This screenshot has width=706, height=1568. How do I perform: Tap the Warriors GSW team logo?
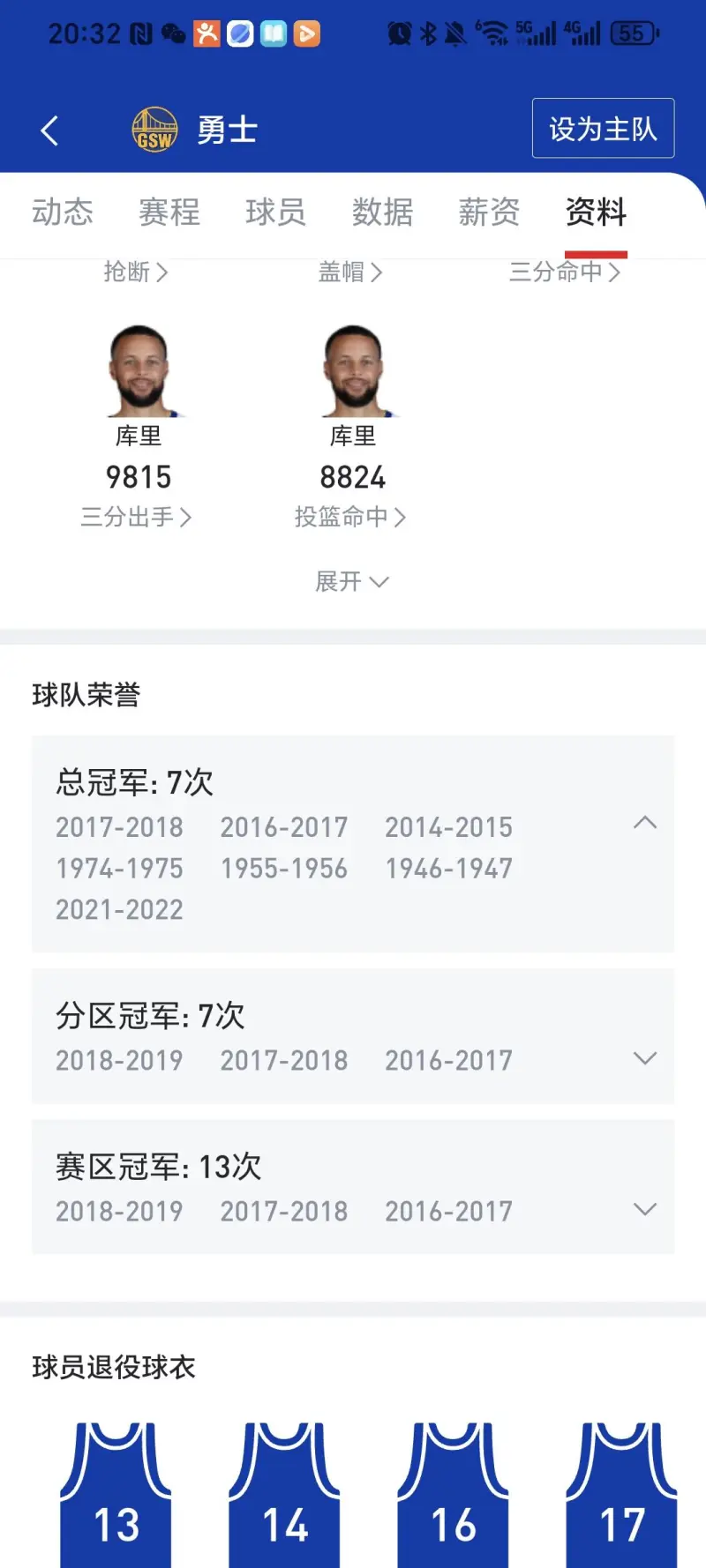(154, 129)
